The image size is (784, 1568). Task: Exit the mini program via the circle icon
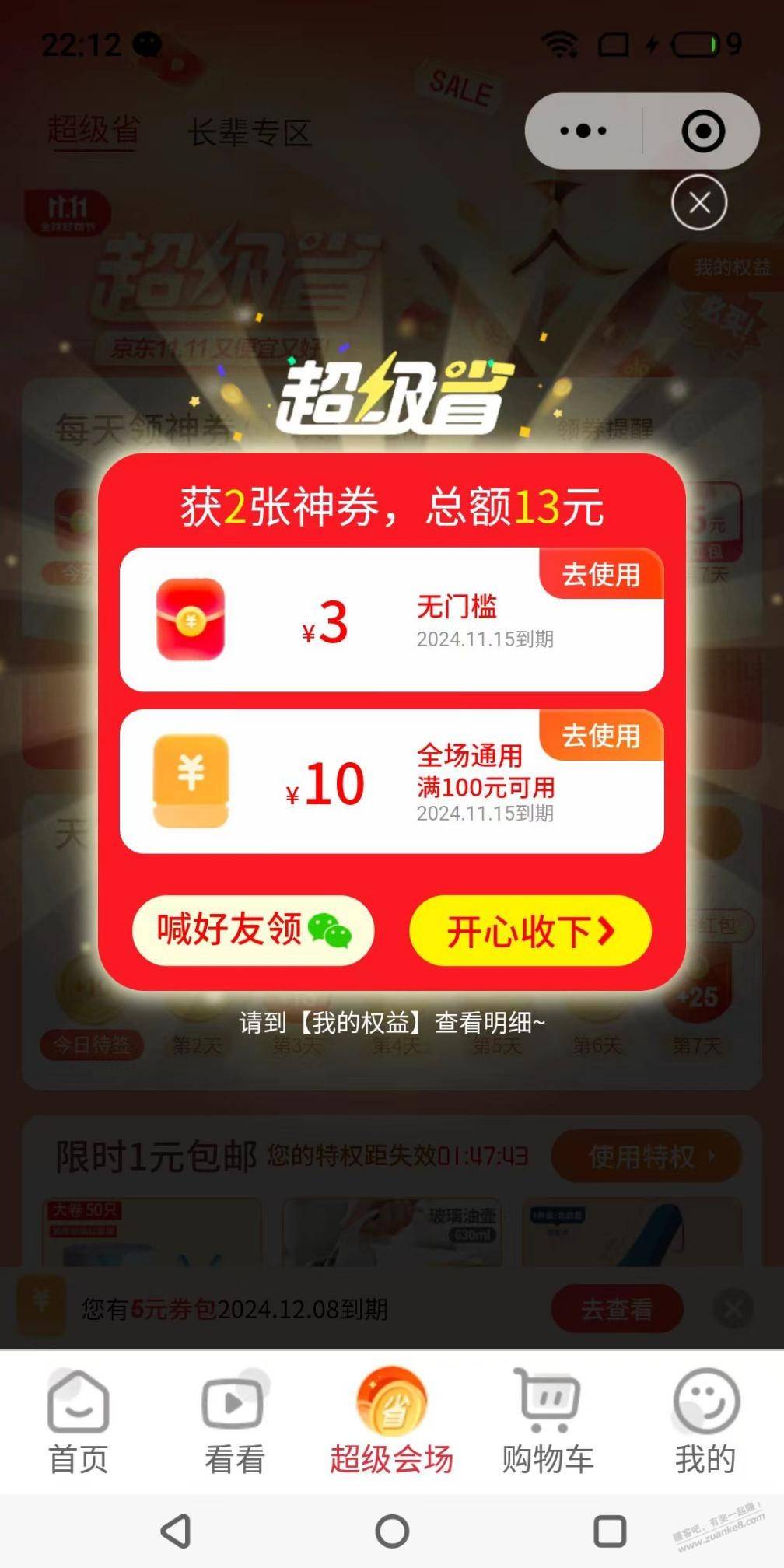(x=703, y=131)
